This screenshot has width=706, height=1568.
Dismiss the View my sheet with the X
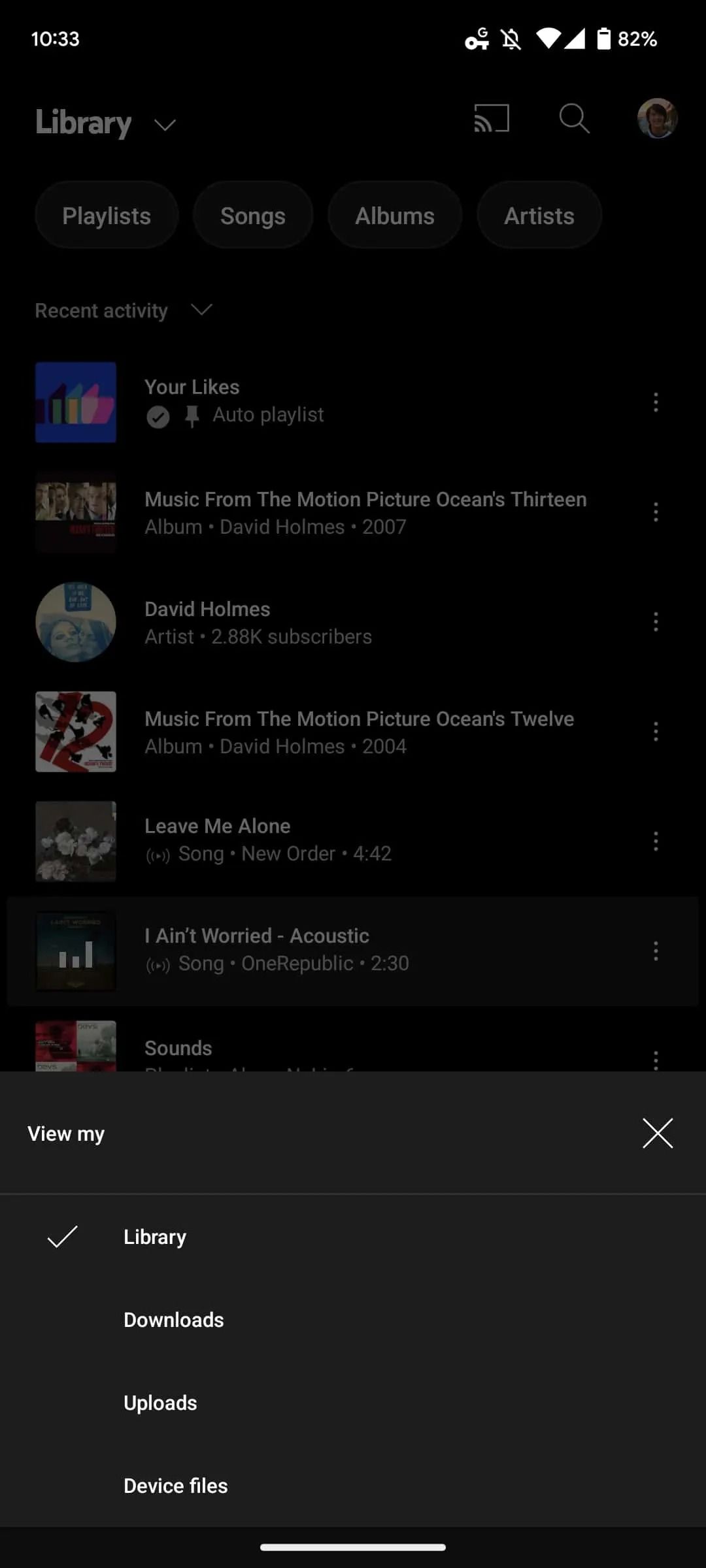point(658,1134)
